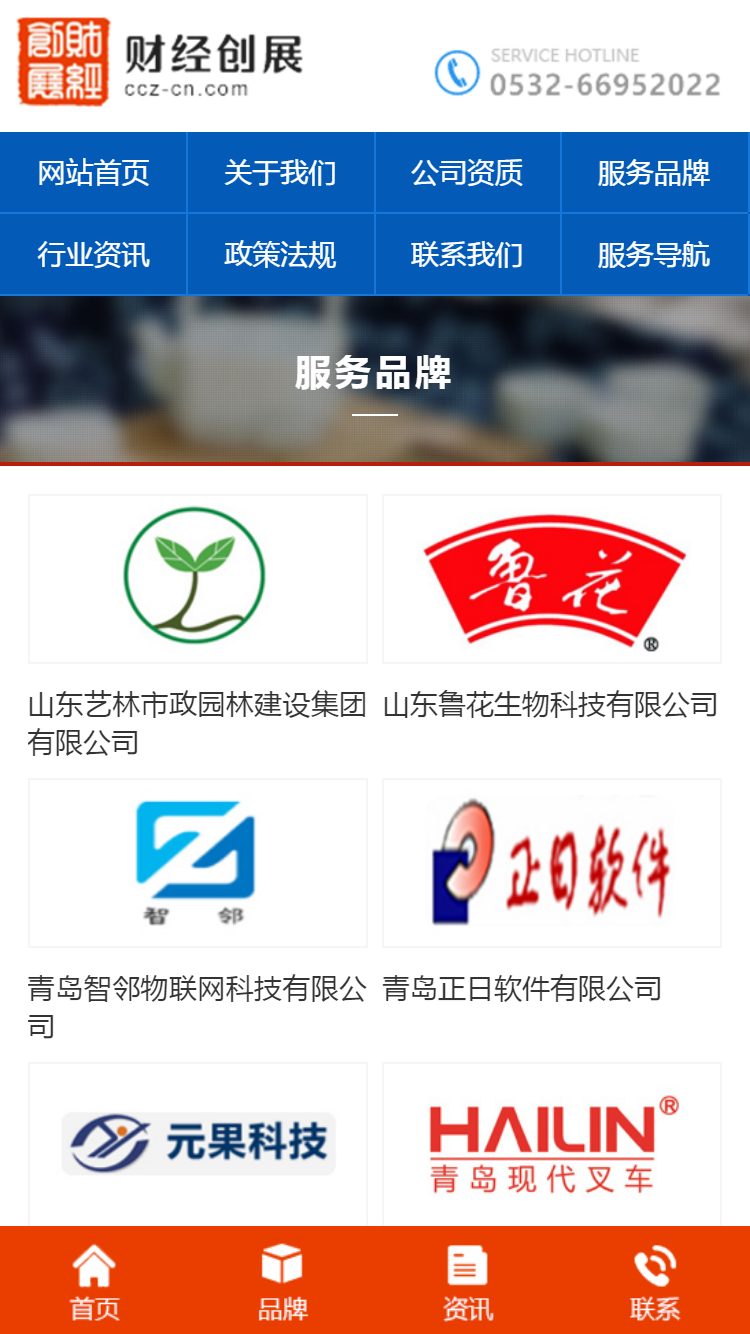Open 公司资质 from the navigation
750x1334 pixels.
[468, 172]
